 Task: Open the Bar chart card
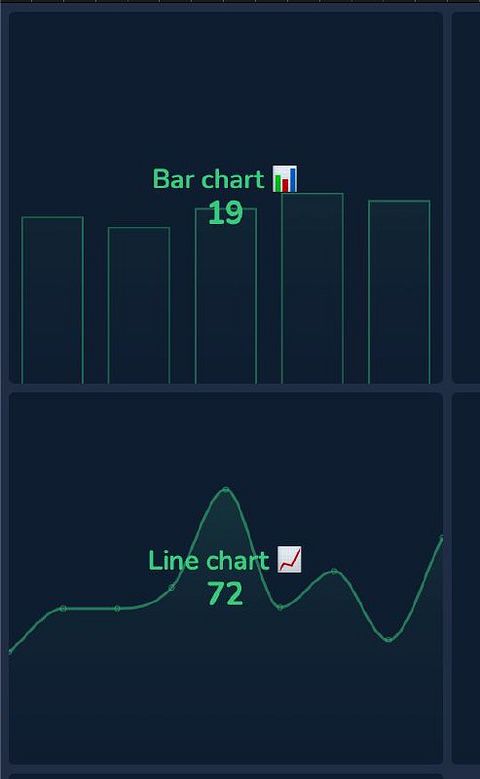(x=226, y=198)
